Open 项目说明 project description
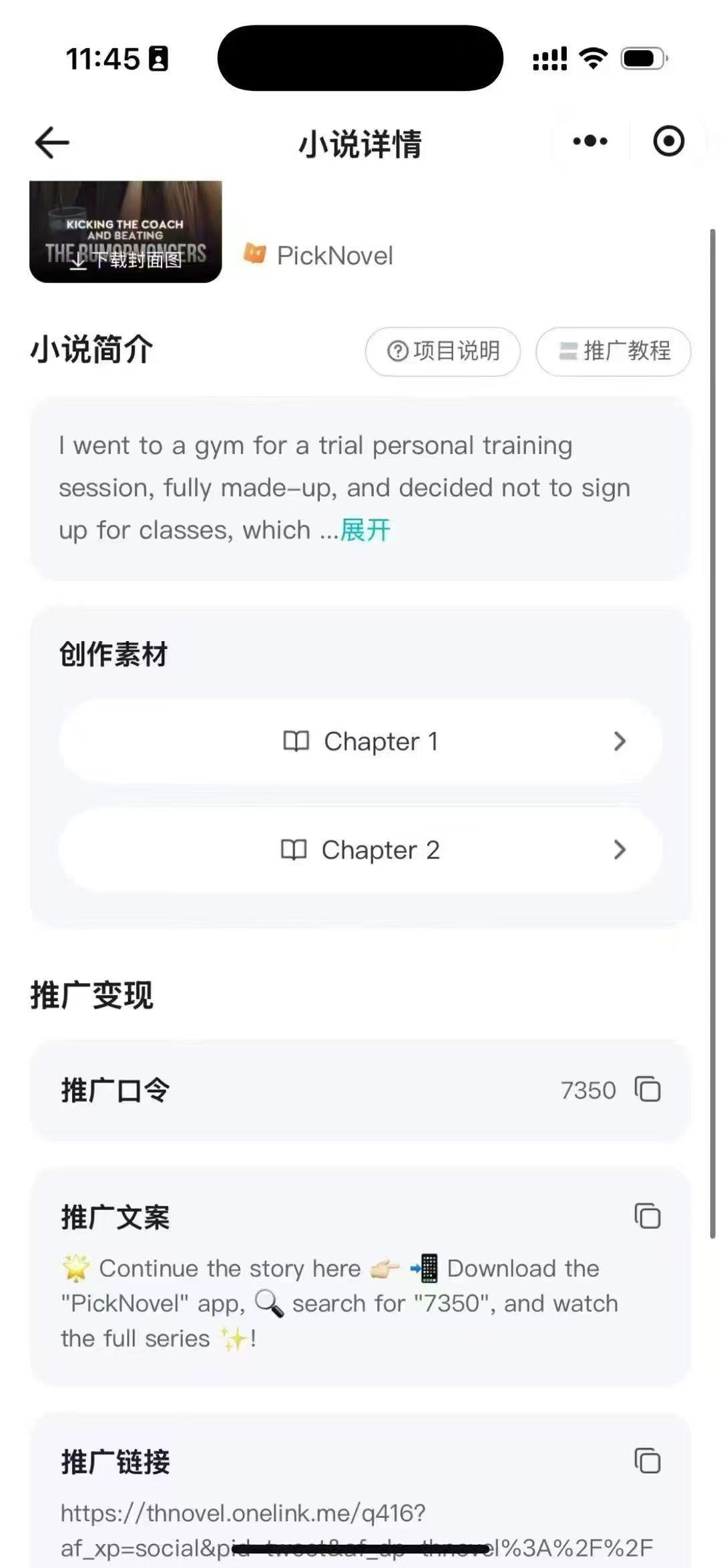The height and width of the screenshot is (1568, 721). tap(443, 351)
